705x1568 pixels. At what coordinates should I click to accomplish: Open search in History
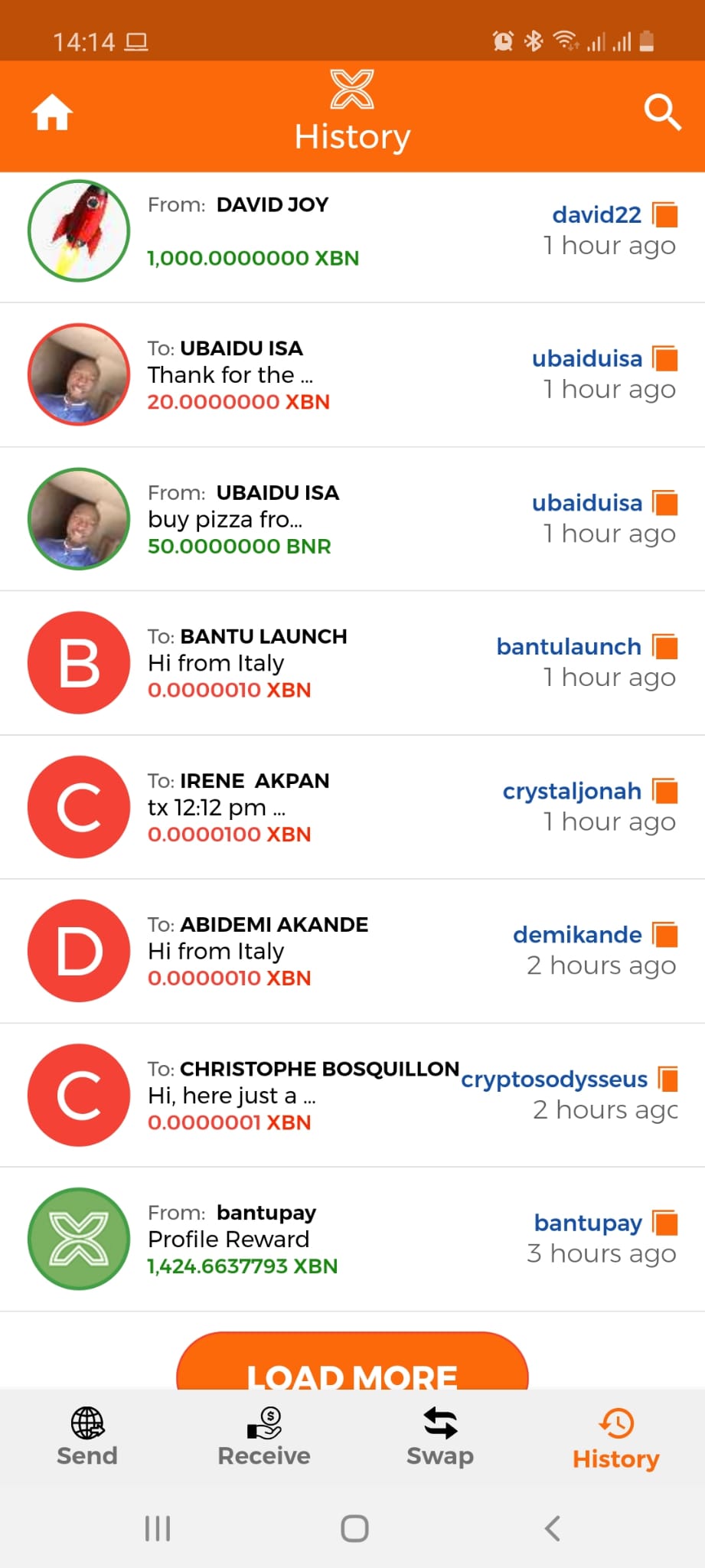tap(662, 113)
